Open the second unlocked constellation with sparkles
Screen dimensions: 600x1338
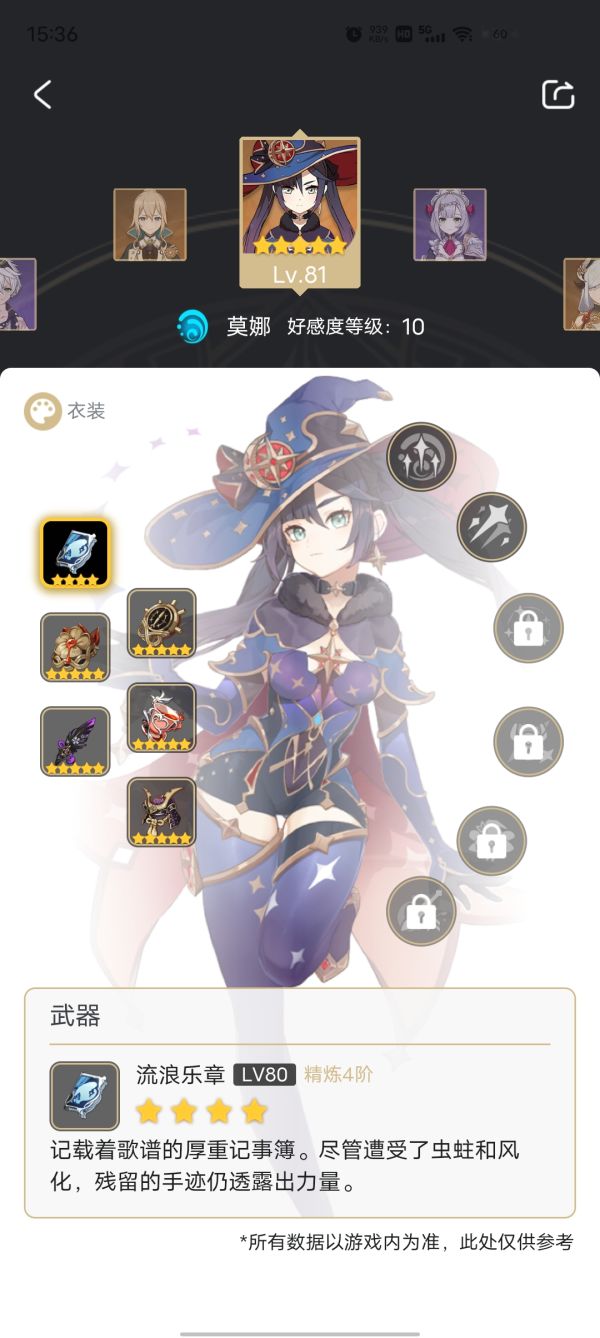point(492,527)
